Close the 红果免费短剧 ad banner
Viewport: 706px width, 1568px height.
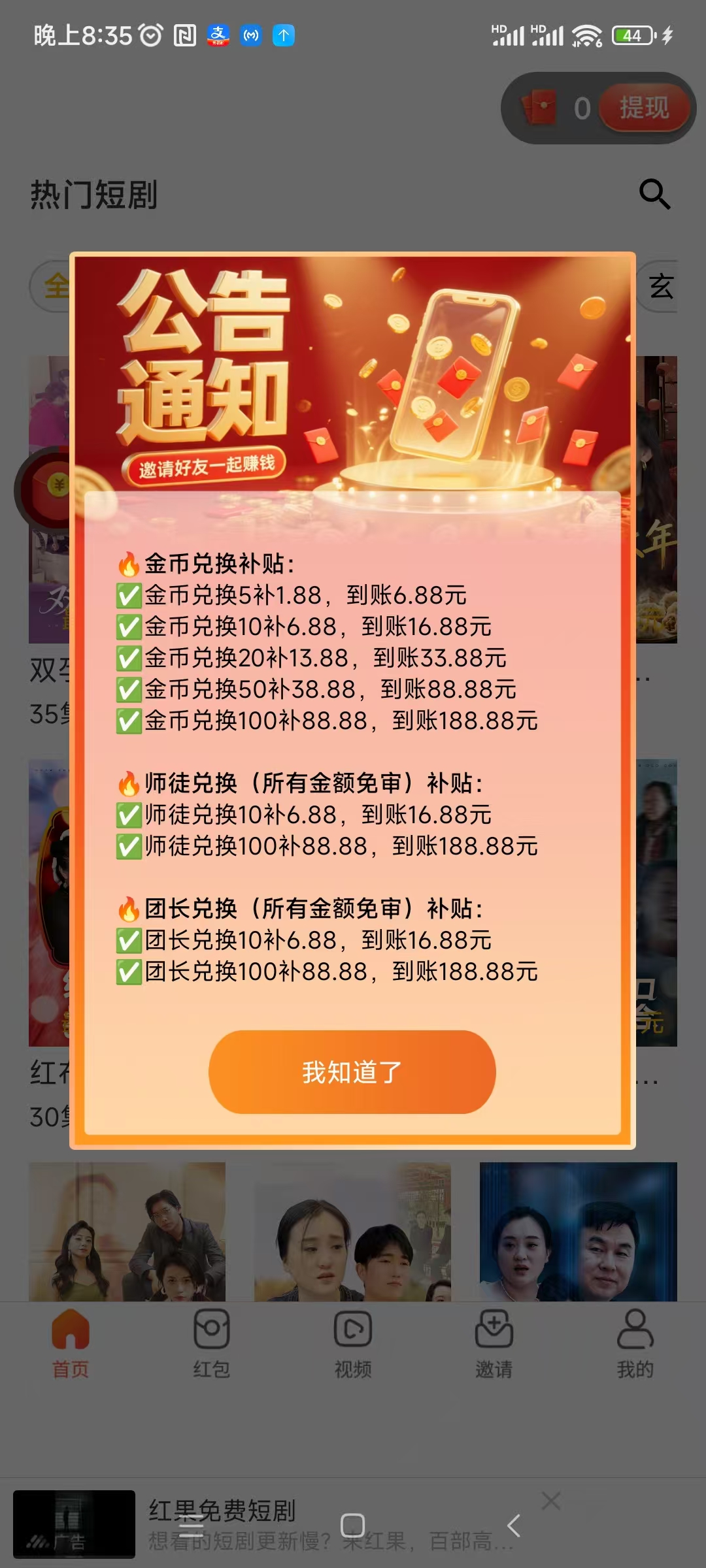click(x=551, y=1501)
